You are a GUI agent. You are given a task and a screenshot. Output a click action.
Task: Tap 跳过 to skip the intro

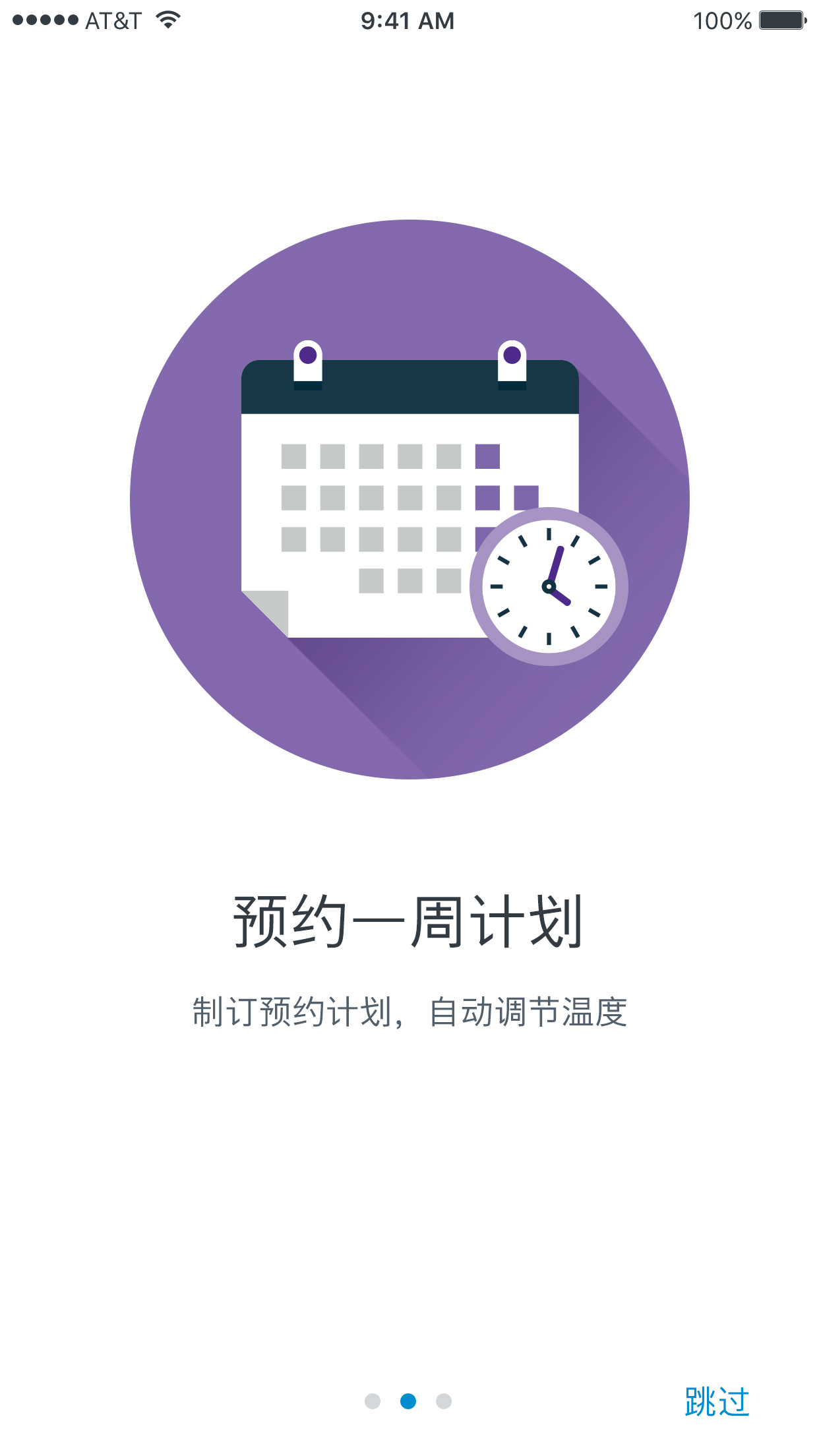(x=717, y=1401)
